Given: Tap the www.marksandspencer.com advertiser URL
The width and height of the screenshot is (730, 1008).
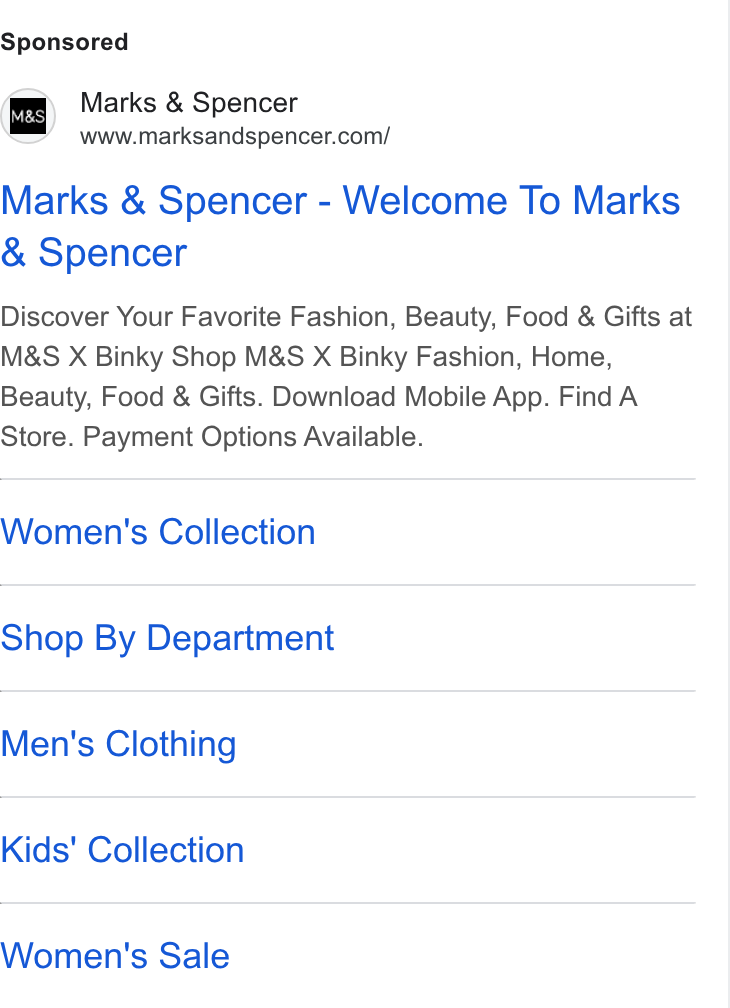Looking at the screenshot, I should pyautogui.click(x=235, y=136).
